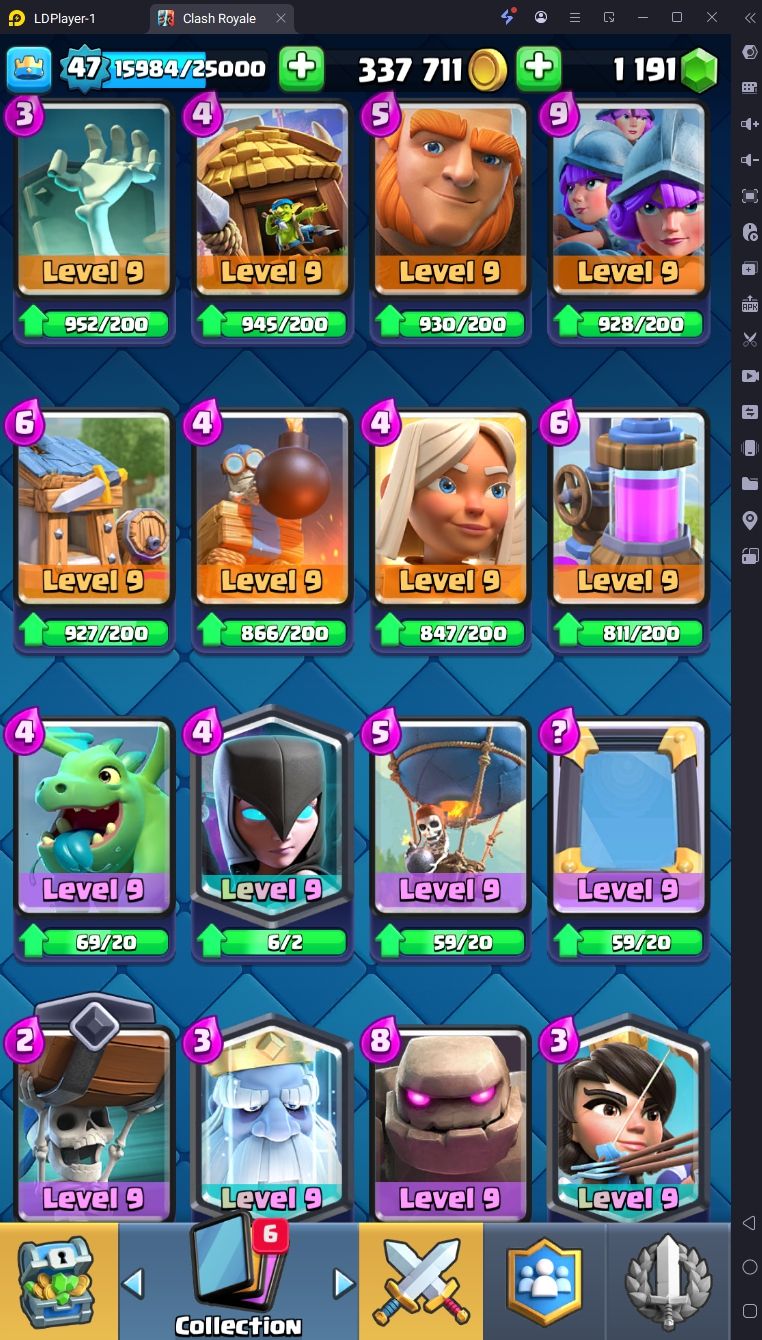Tap the green plus next to gold coins
Image resolution: width=762 pixels, height=1340 pixels.
[x=539, y=68]
